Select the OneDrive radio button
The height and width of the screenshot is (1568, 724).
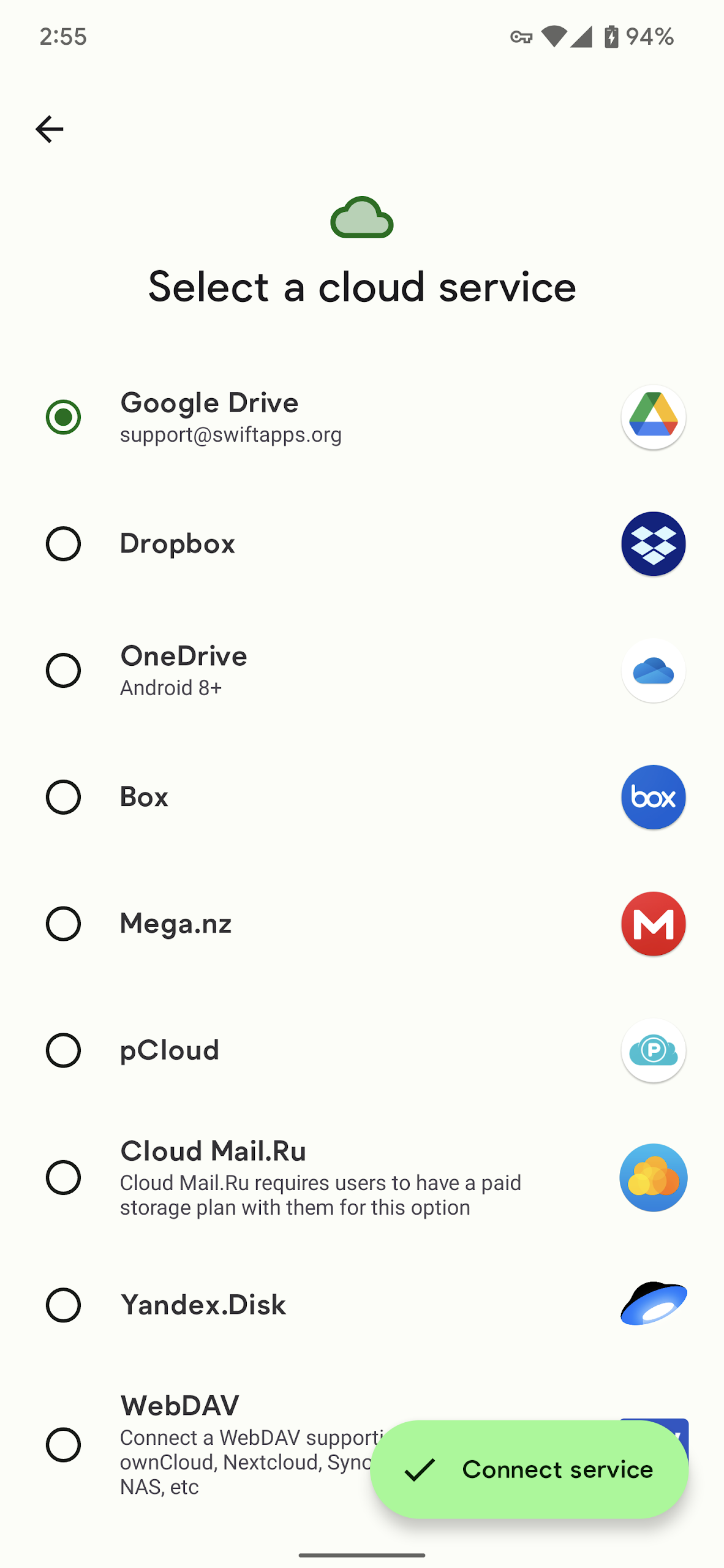coord(63,671)
